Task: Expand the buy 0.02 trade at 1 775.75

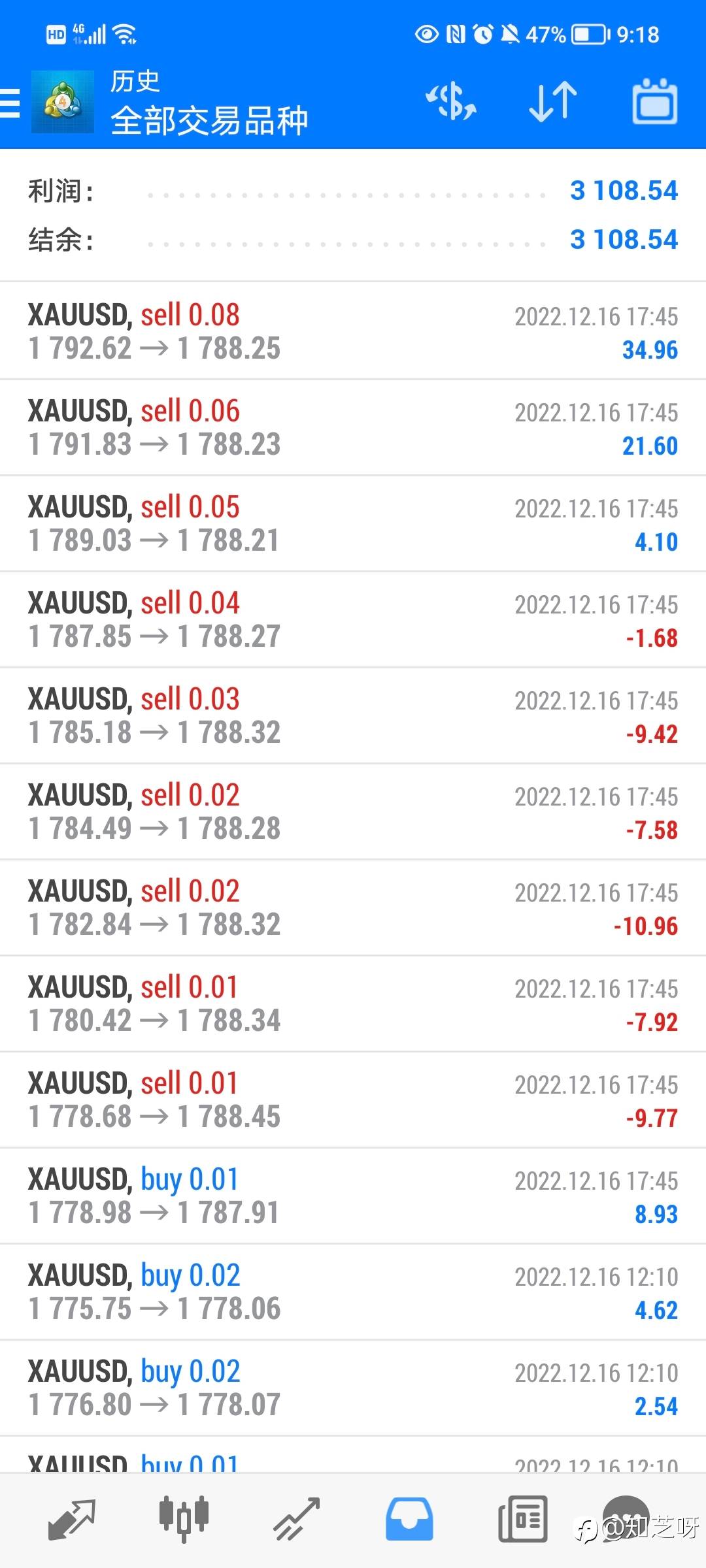Action: tap(353, 1292)
